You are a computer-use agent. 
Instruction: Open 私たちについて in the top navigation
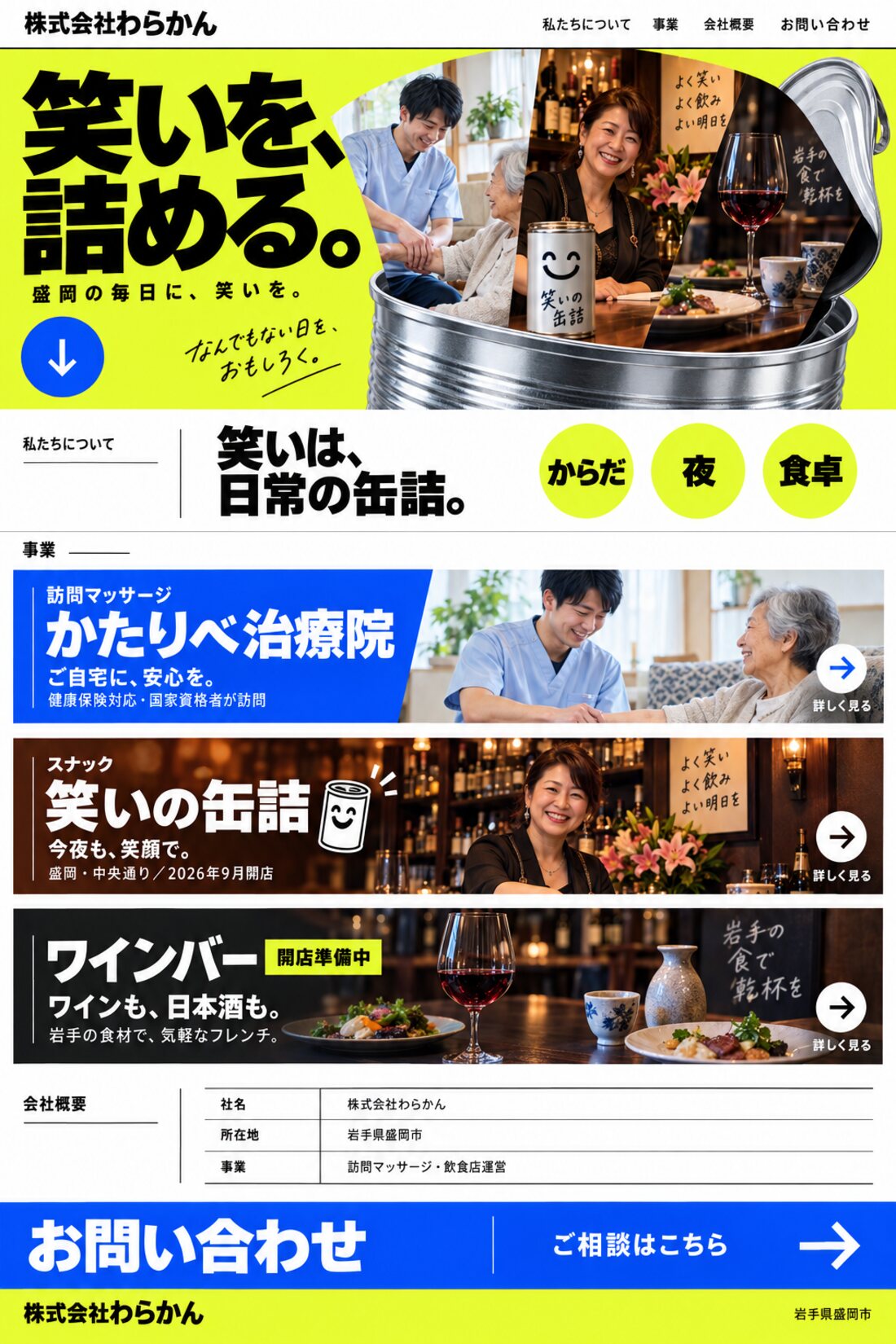pos(586,24)
